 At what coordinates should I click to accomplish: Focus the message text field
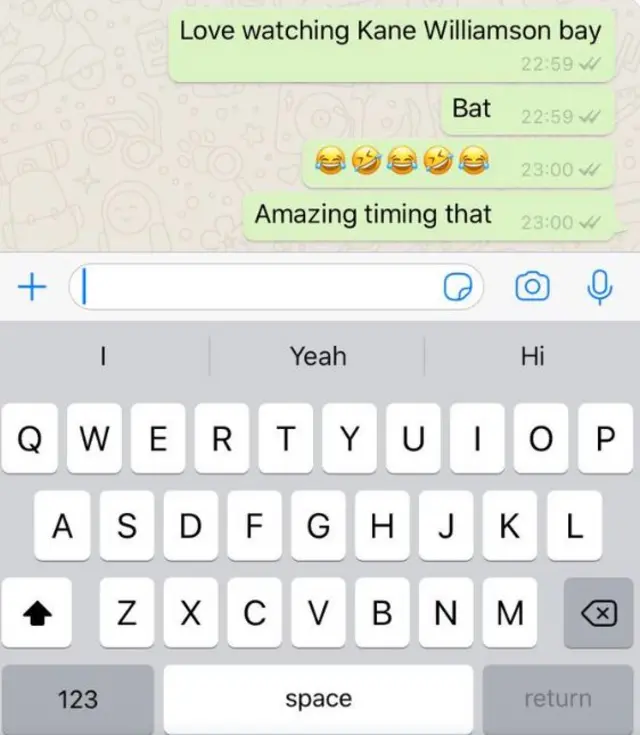[260, 288]
